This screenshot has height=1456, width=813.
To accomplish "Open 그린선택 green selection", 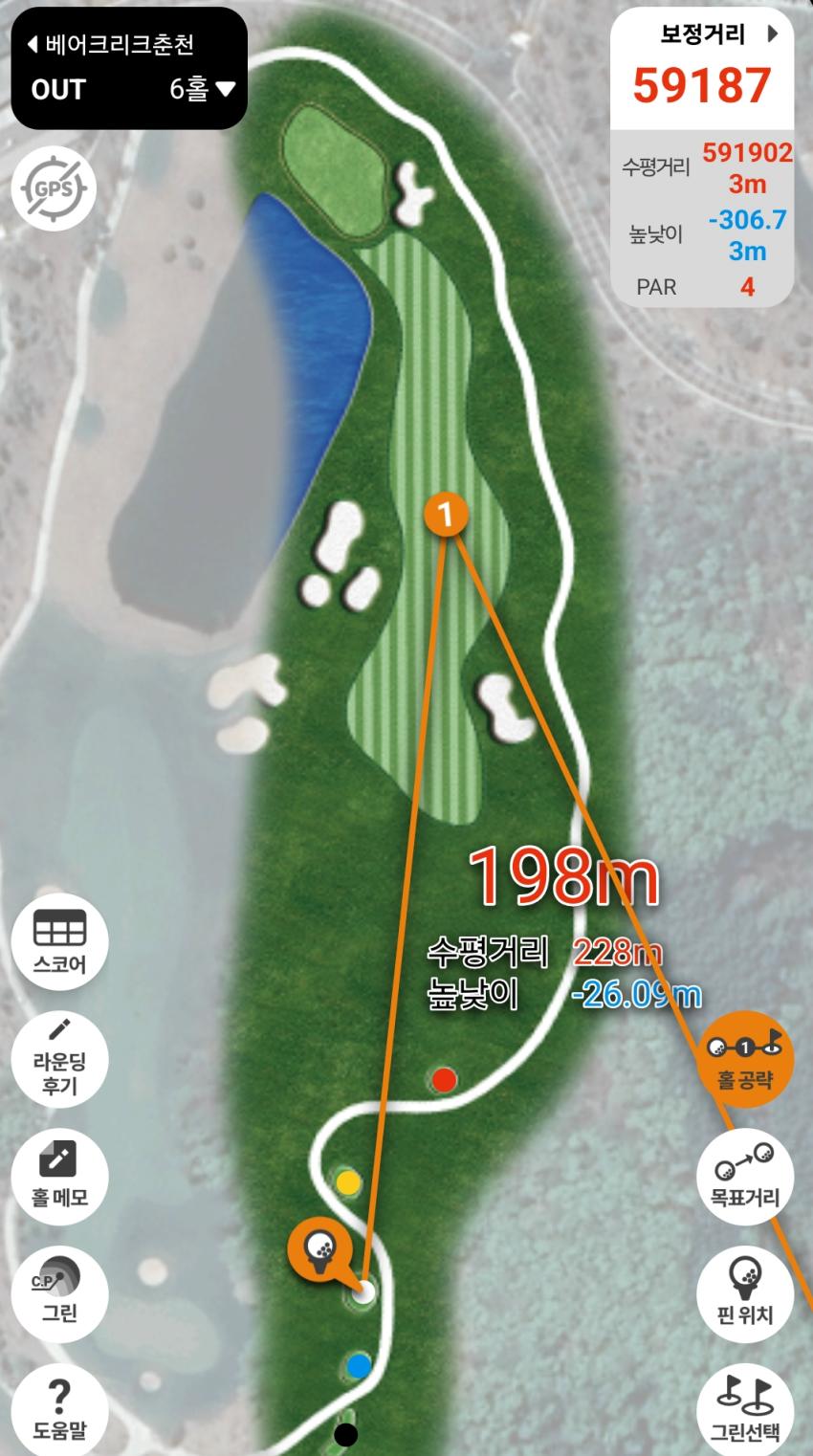I will point(745,1408).
